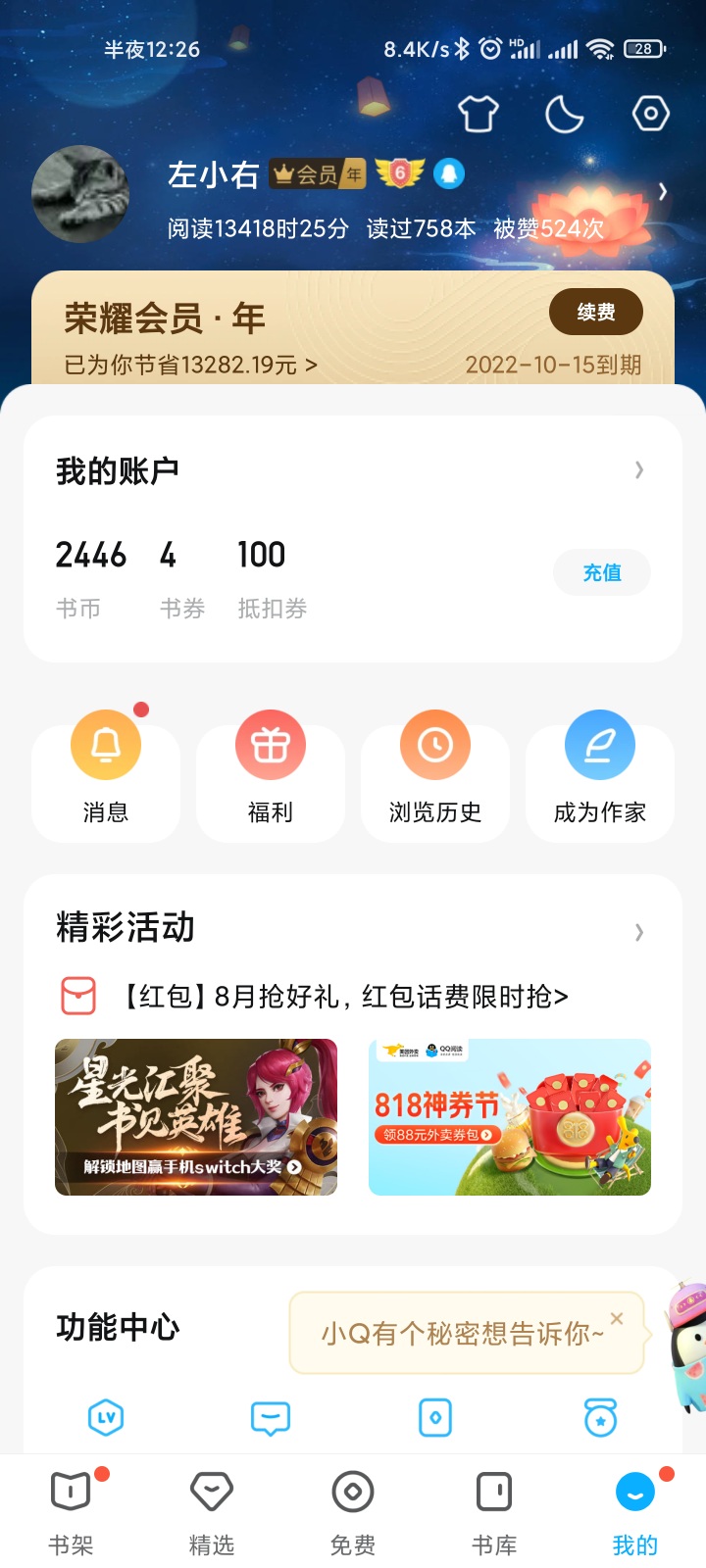
Task: Expand 我的账户 details
Action: [x=638, y=470]
